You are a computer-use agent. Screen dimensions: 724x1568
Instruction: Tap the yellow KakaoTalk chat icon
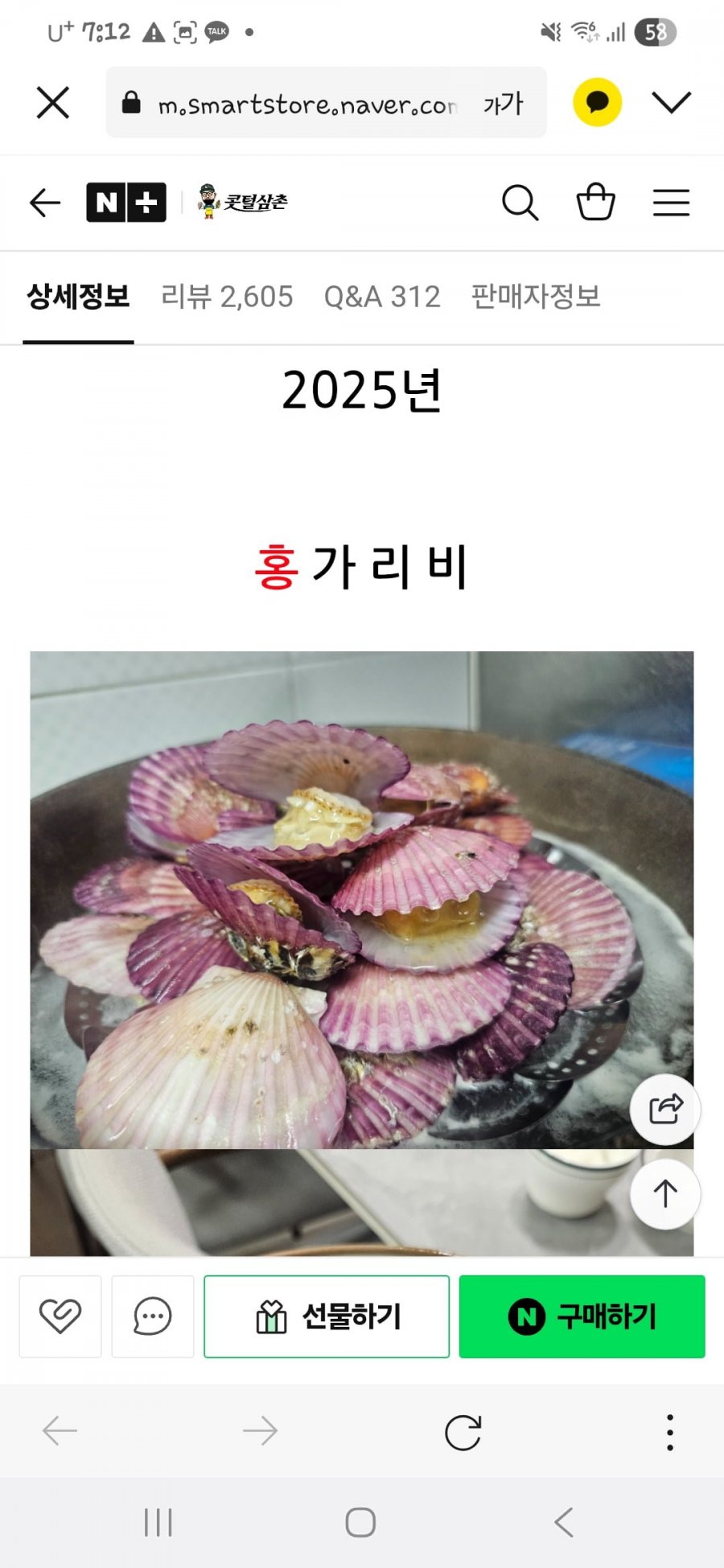coord(597,102)
